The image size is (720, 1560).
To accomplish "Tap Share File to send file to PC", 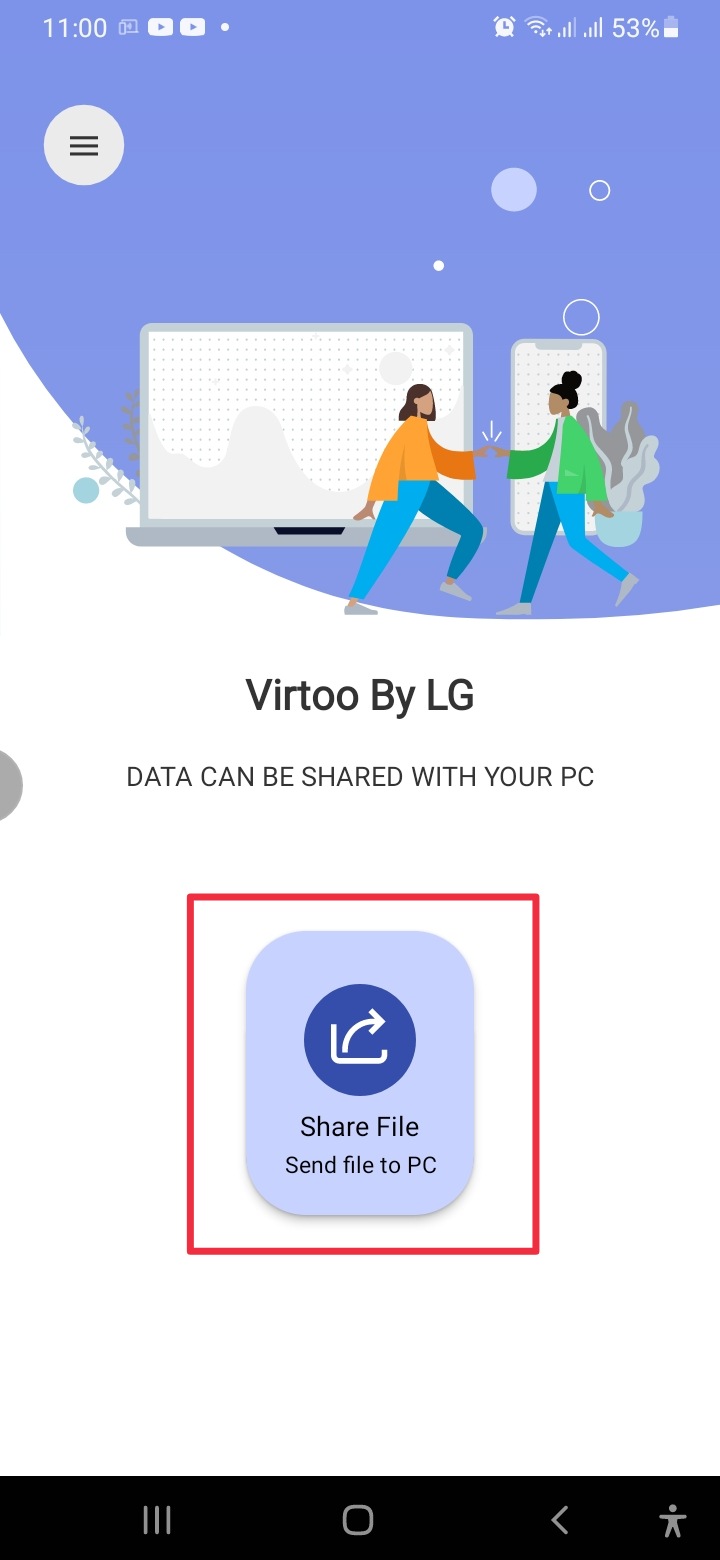I will point(360,1072).
